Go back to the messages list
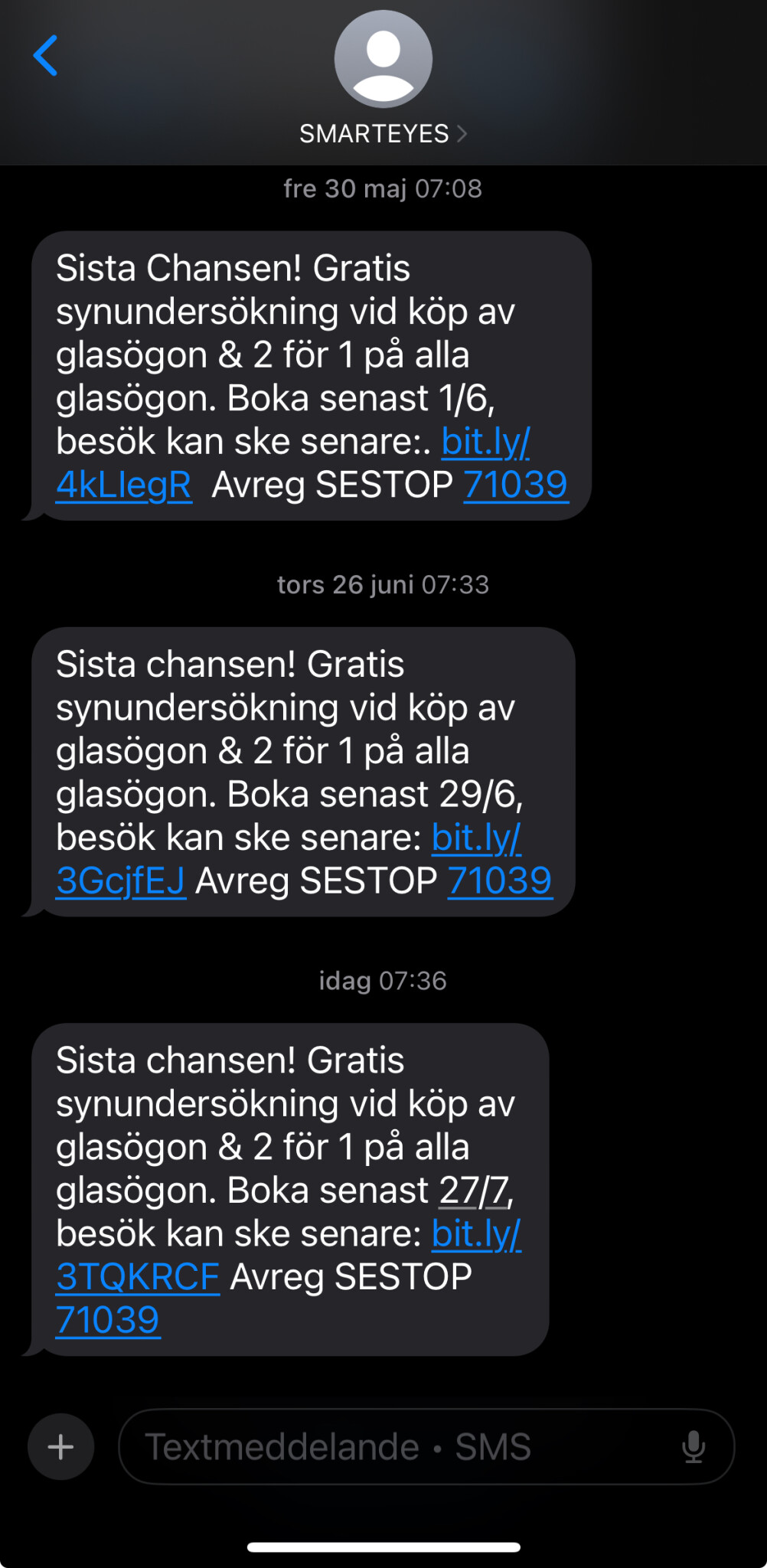 click(x=46, y=56)
